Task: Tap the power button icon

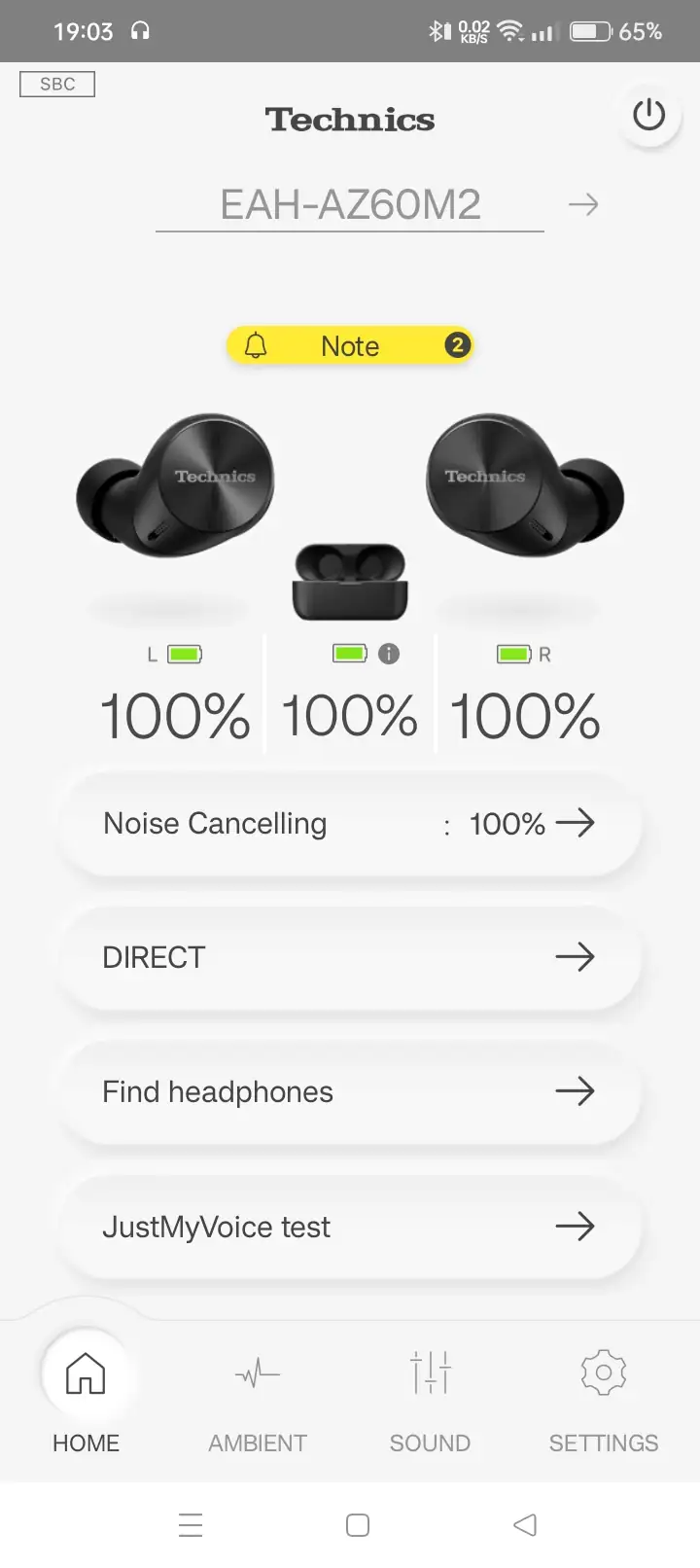Action: [x=648, y=116]
